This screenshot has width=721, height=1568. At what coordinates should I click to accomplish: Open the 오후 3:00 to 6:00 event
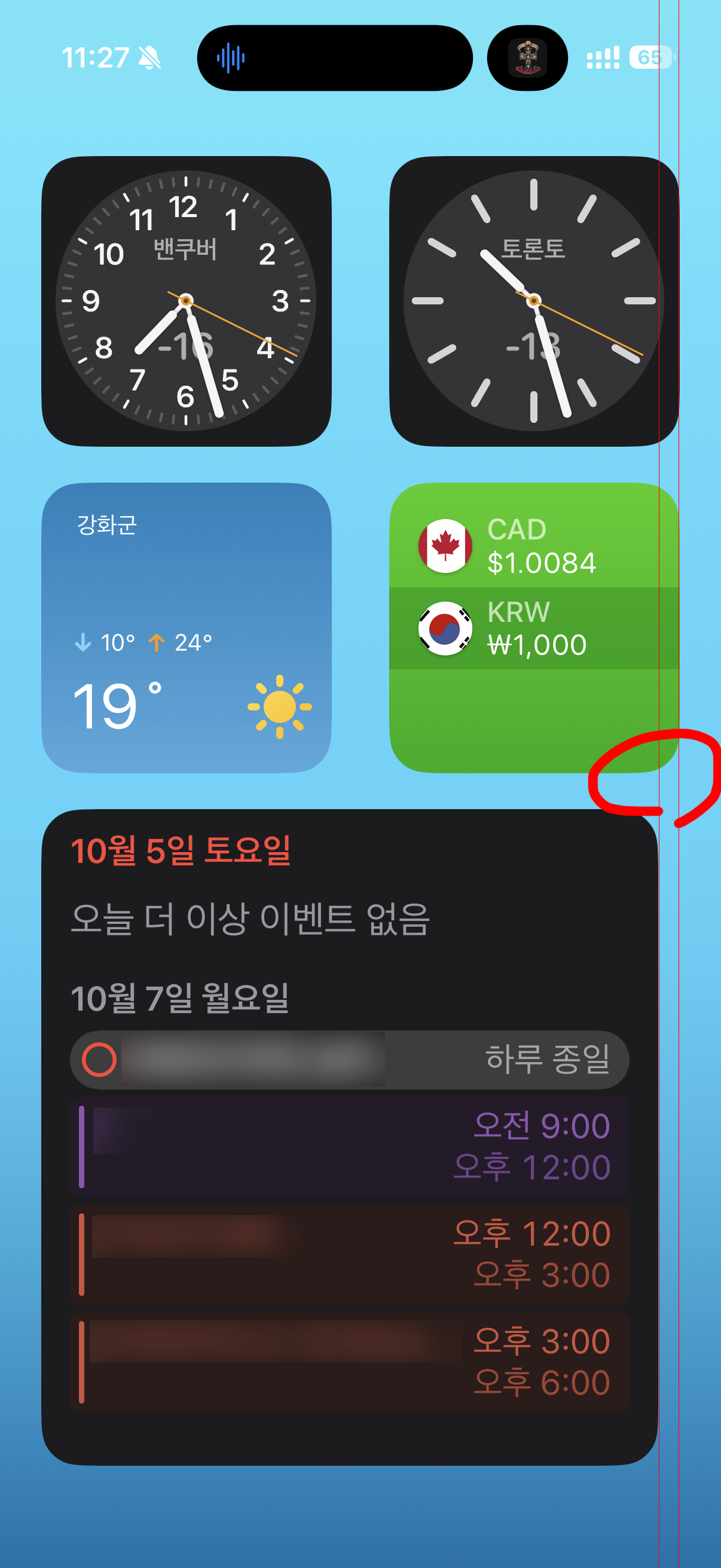pos(349,1362)
